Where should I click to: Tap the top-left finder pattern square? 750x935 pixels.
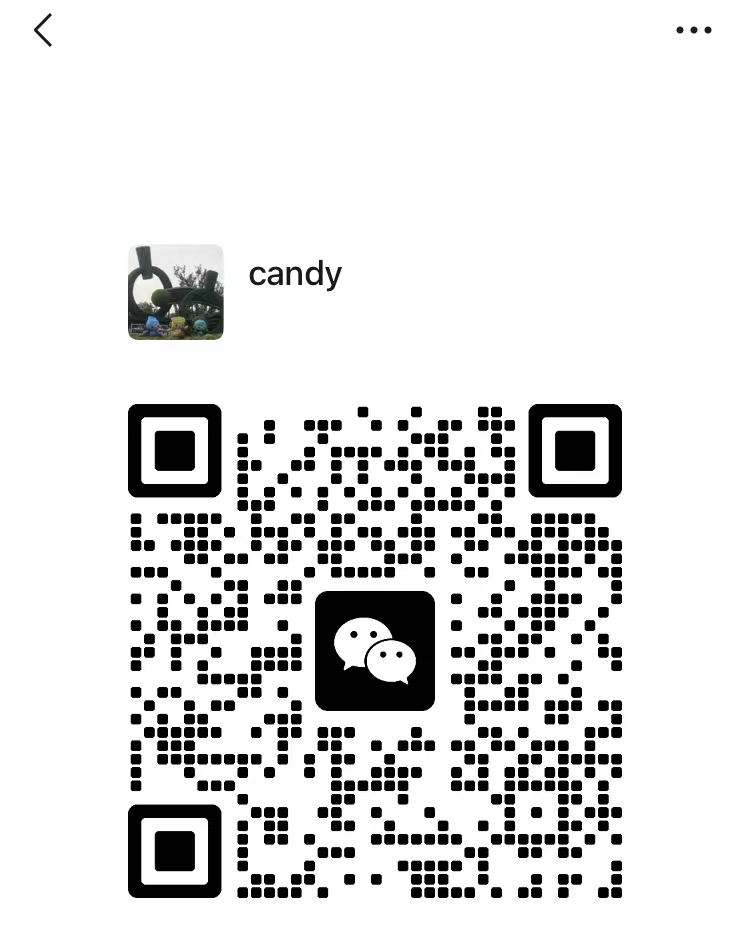[175, 451]
